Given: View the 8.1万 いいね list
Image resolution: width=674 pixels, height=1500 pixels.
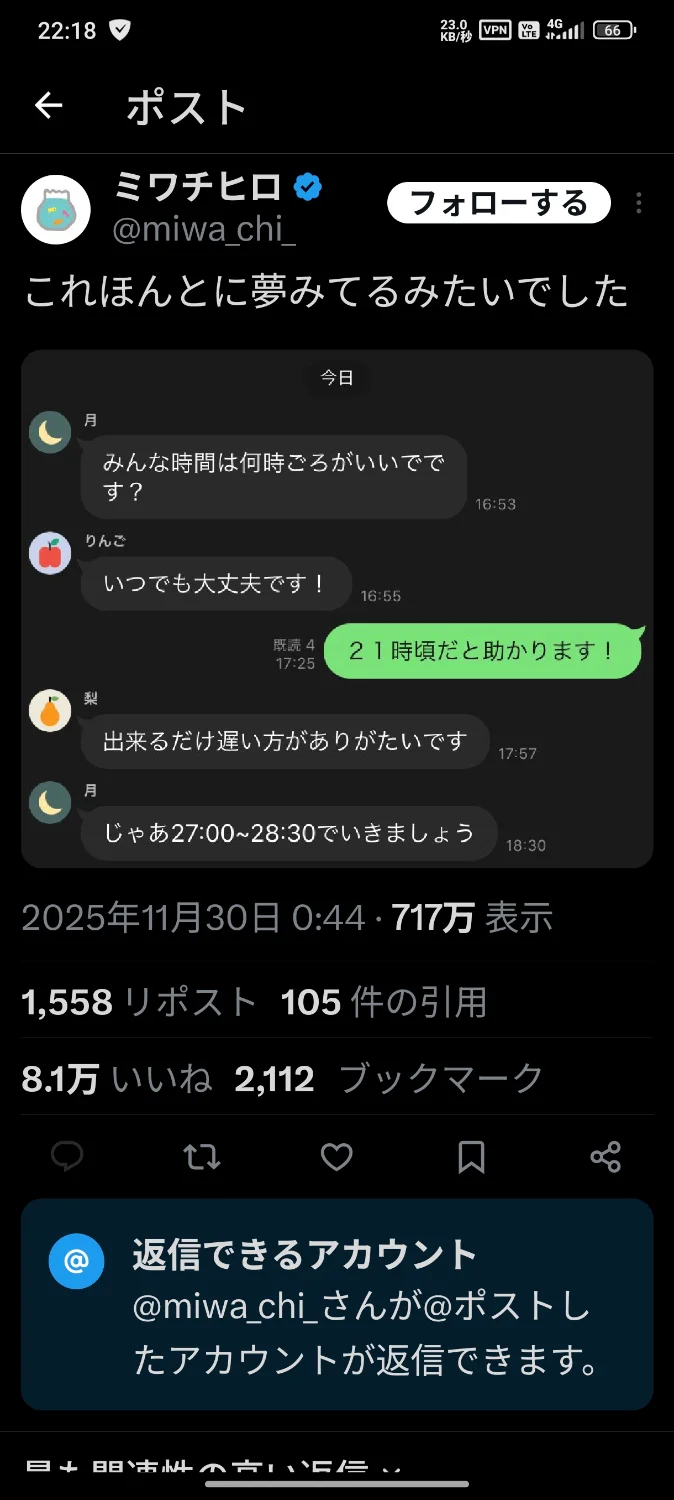Looking at the screenshot, I should (116, 1078).
